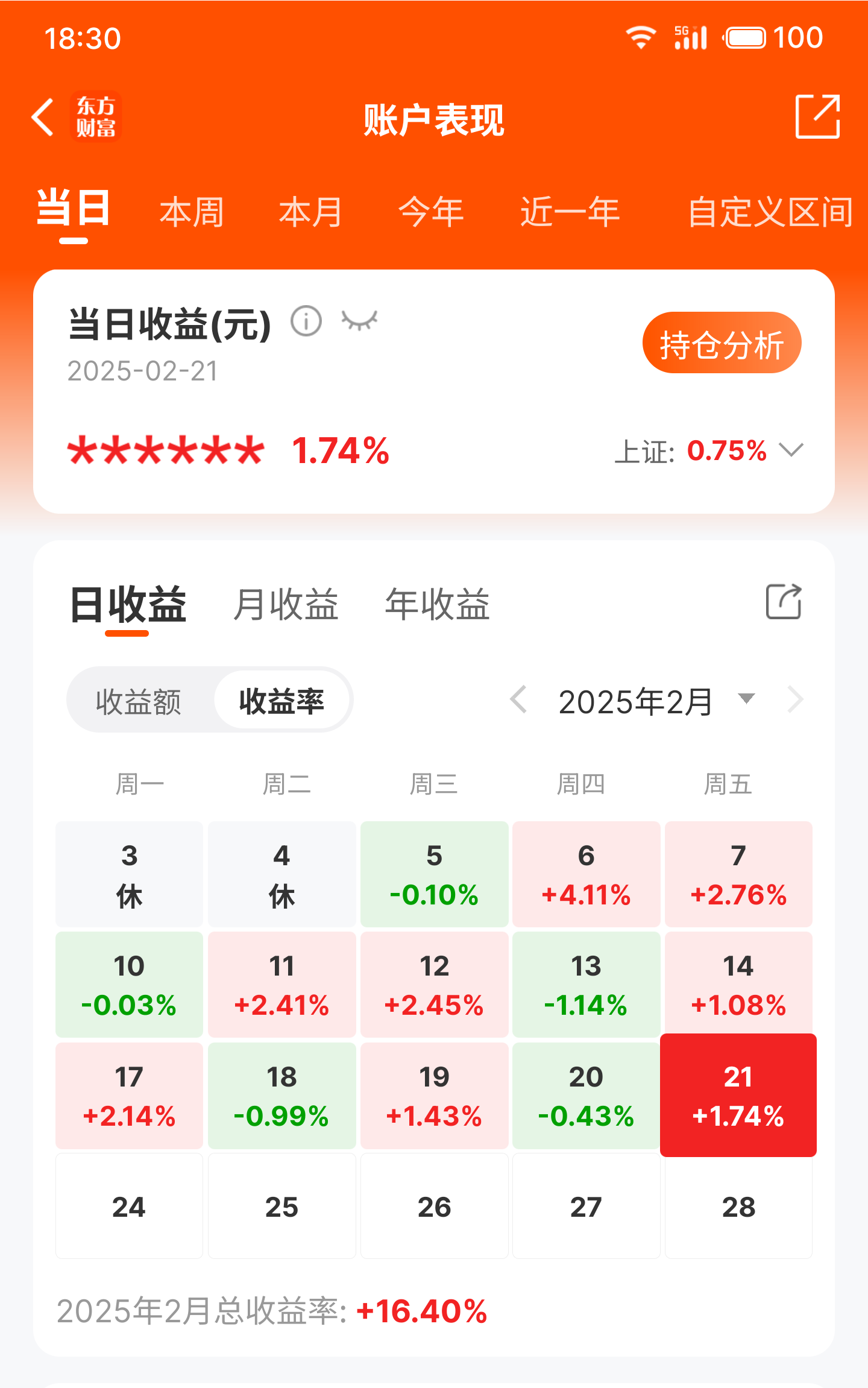
Task: Share account performance via top-right icon
Action: coord(817,116)
